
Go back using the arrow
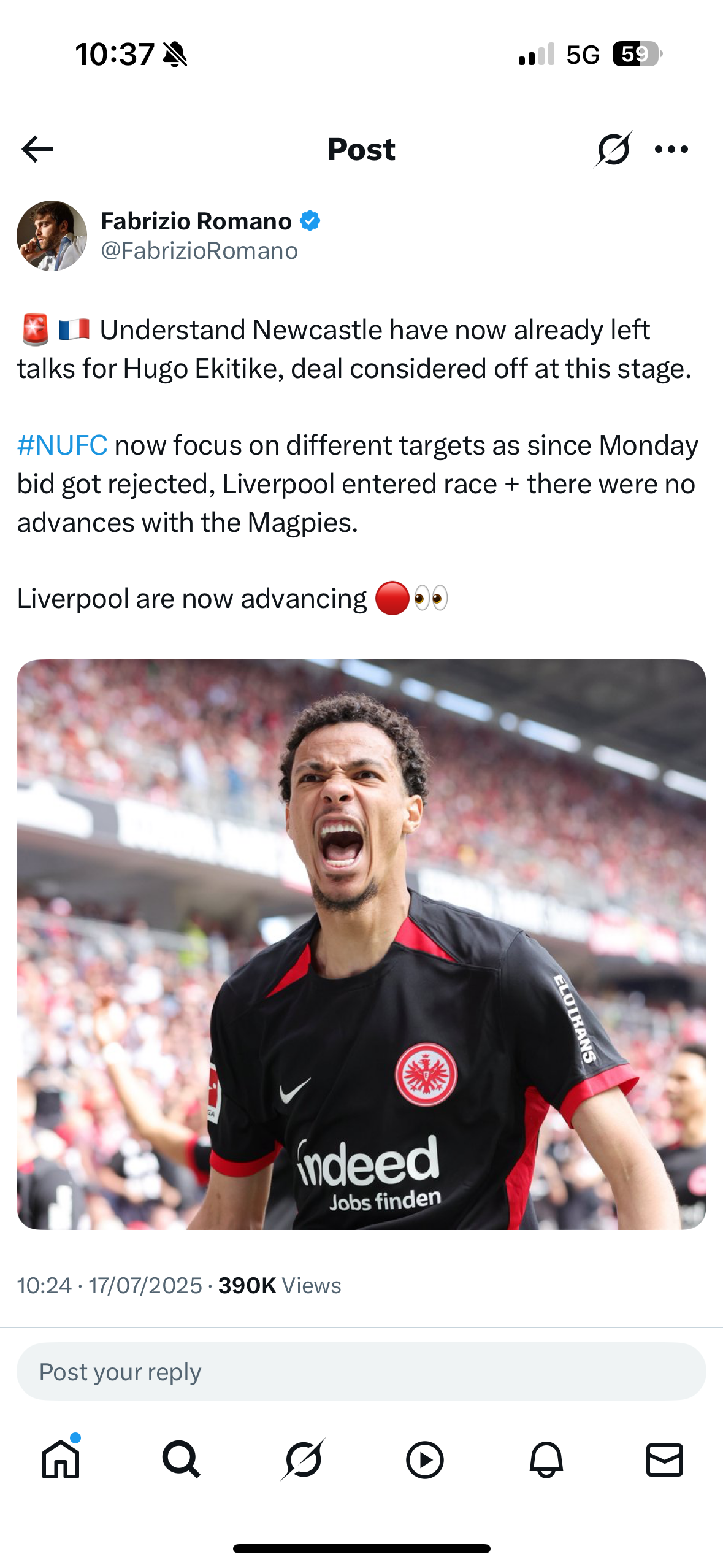[x=37, y=149]
